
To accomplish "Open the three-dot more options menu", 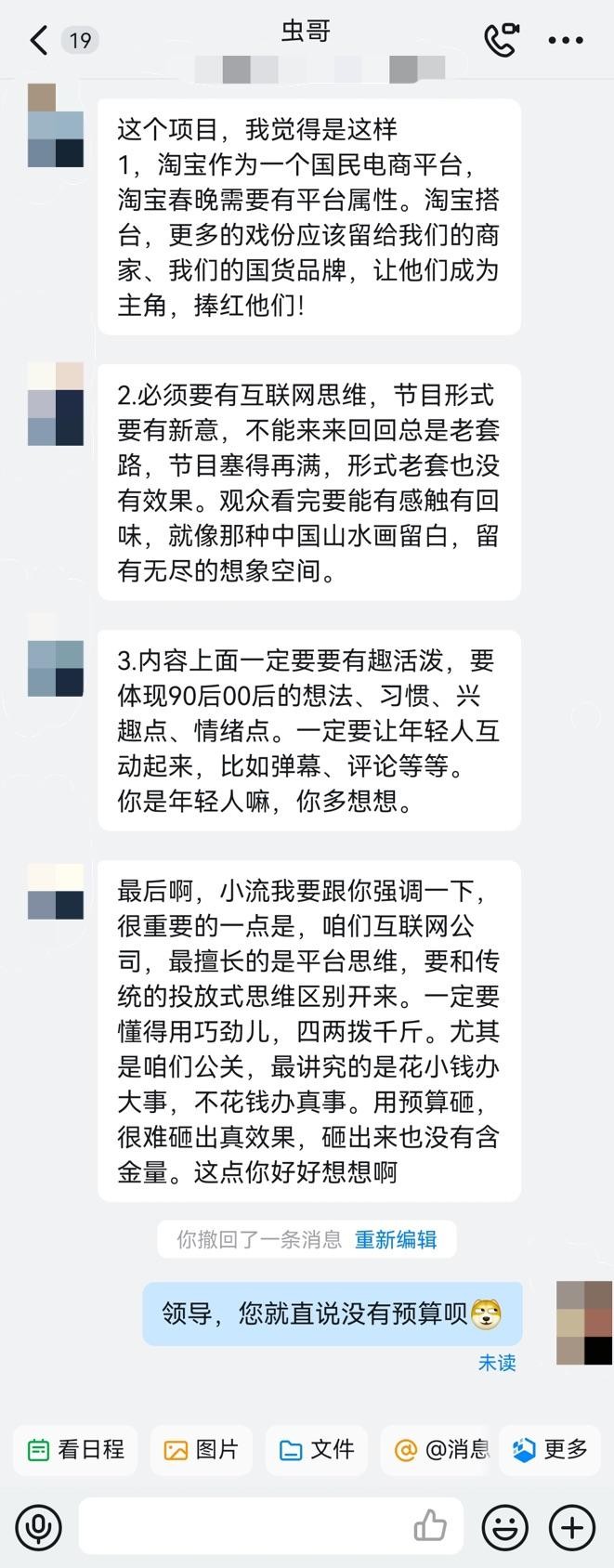I will tap(566, 40).
